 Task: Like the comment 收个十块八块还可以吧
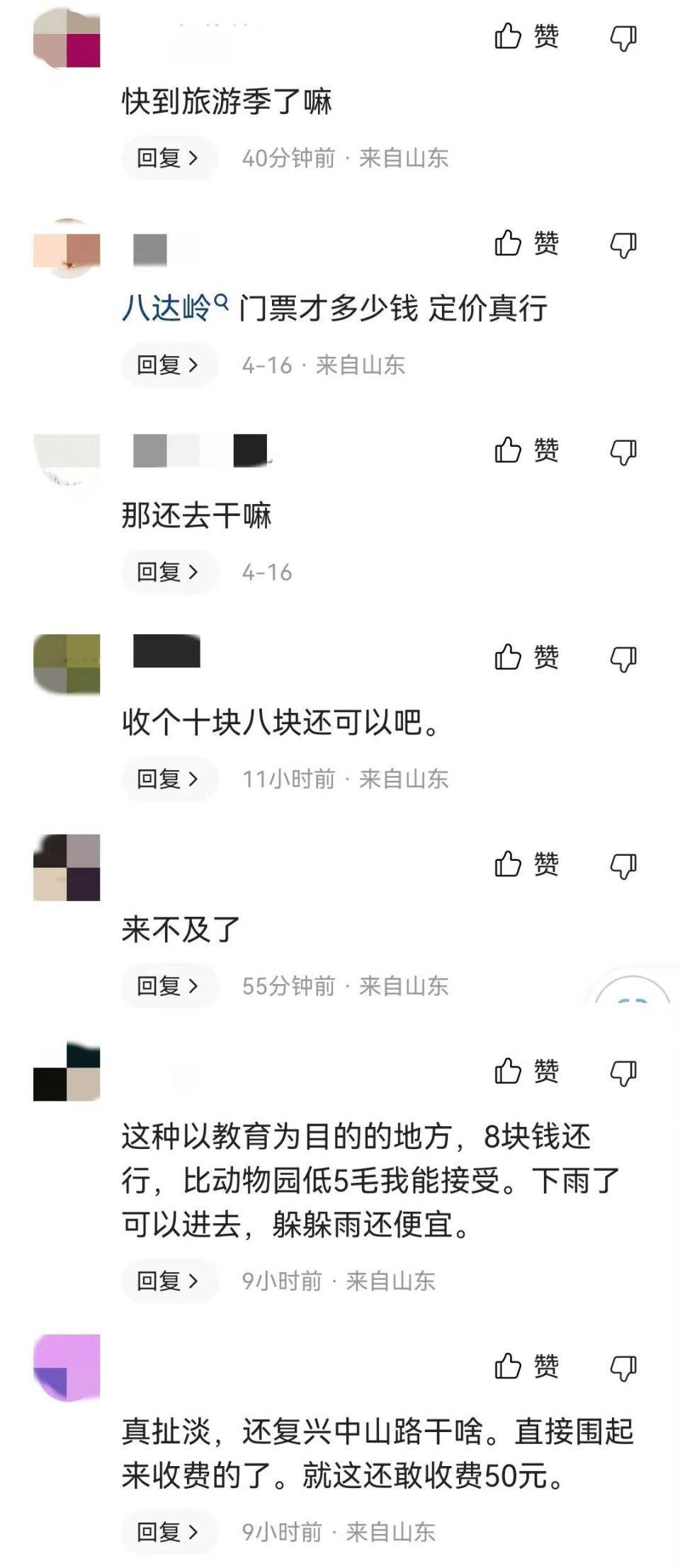coord(526,658)
